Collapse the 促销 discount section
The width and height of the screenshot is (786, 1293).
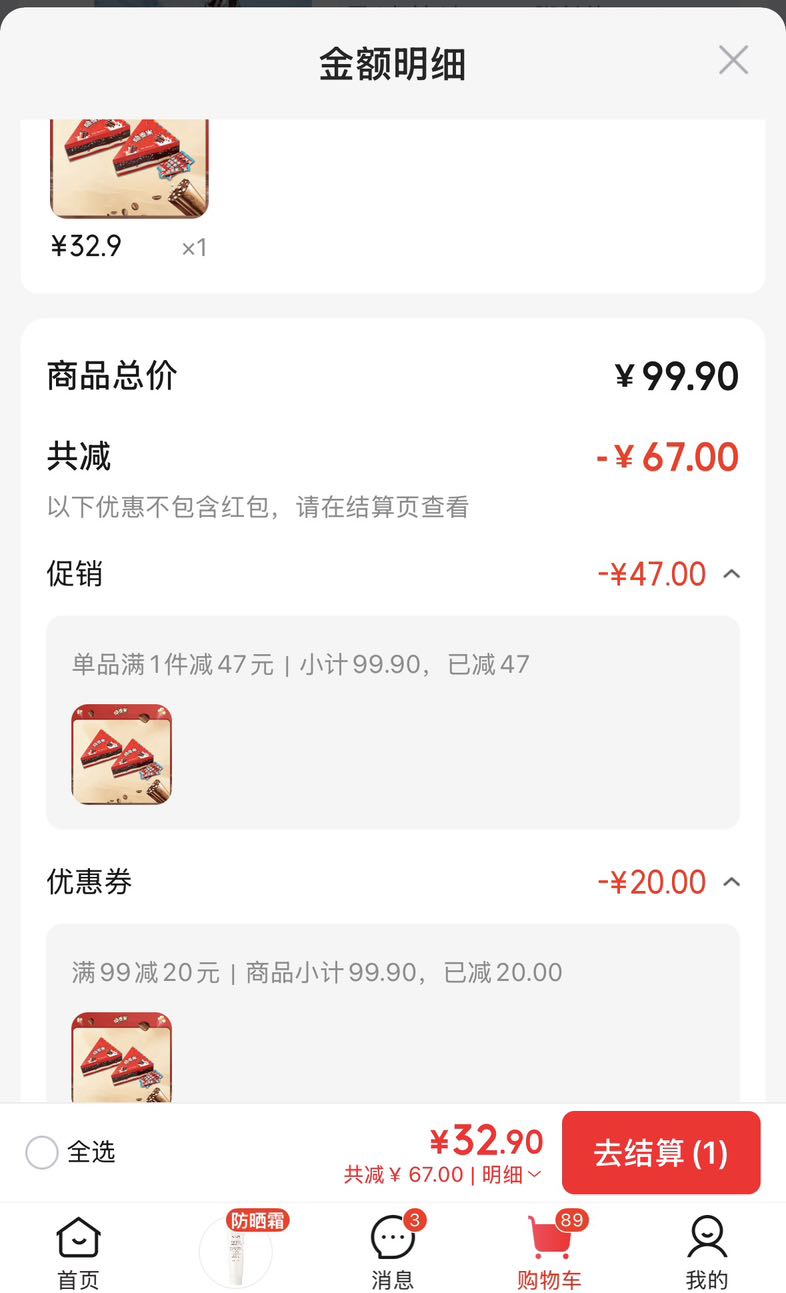(x=732, y=574)
